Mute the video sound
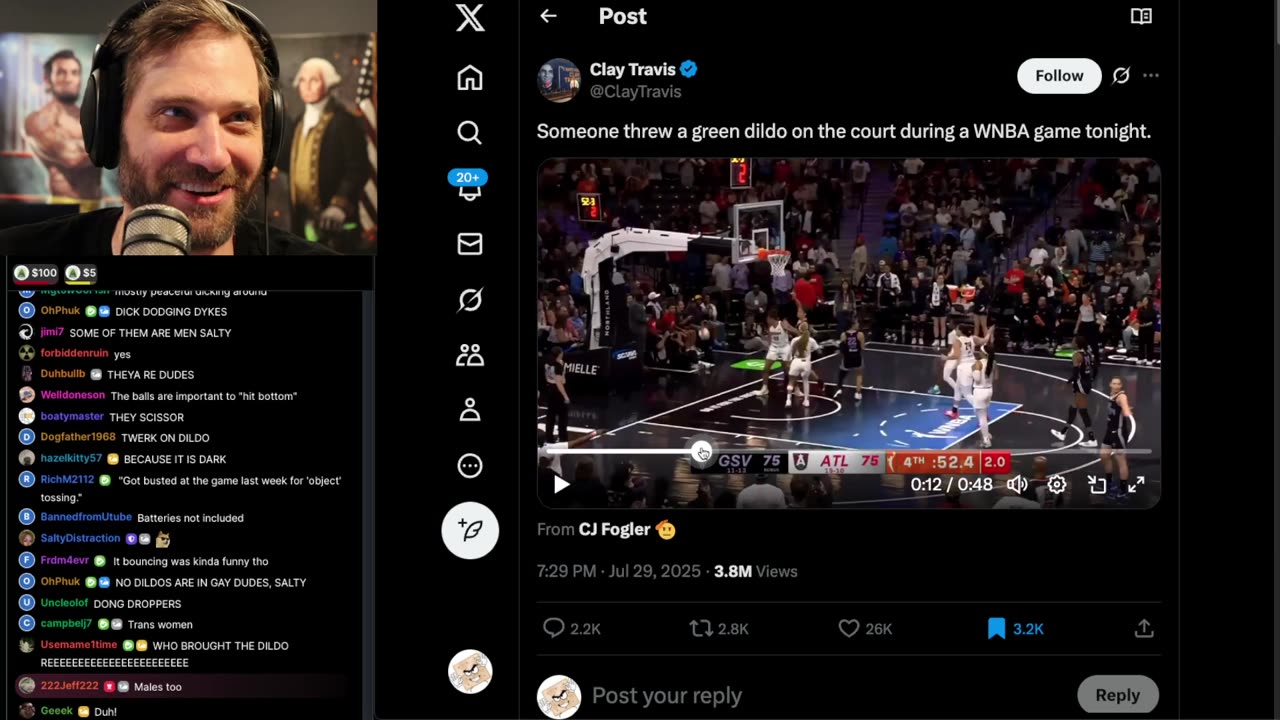 [x=1017, y=485]
